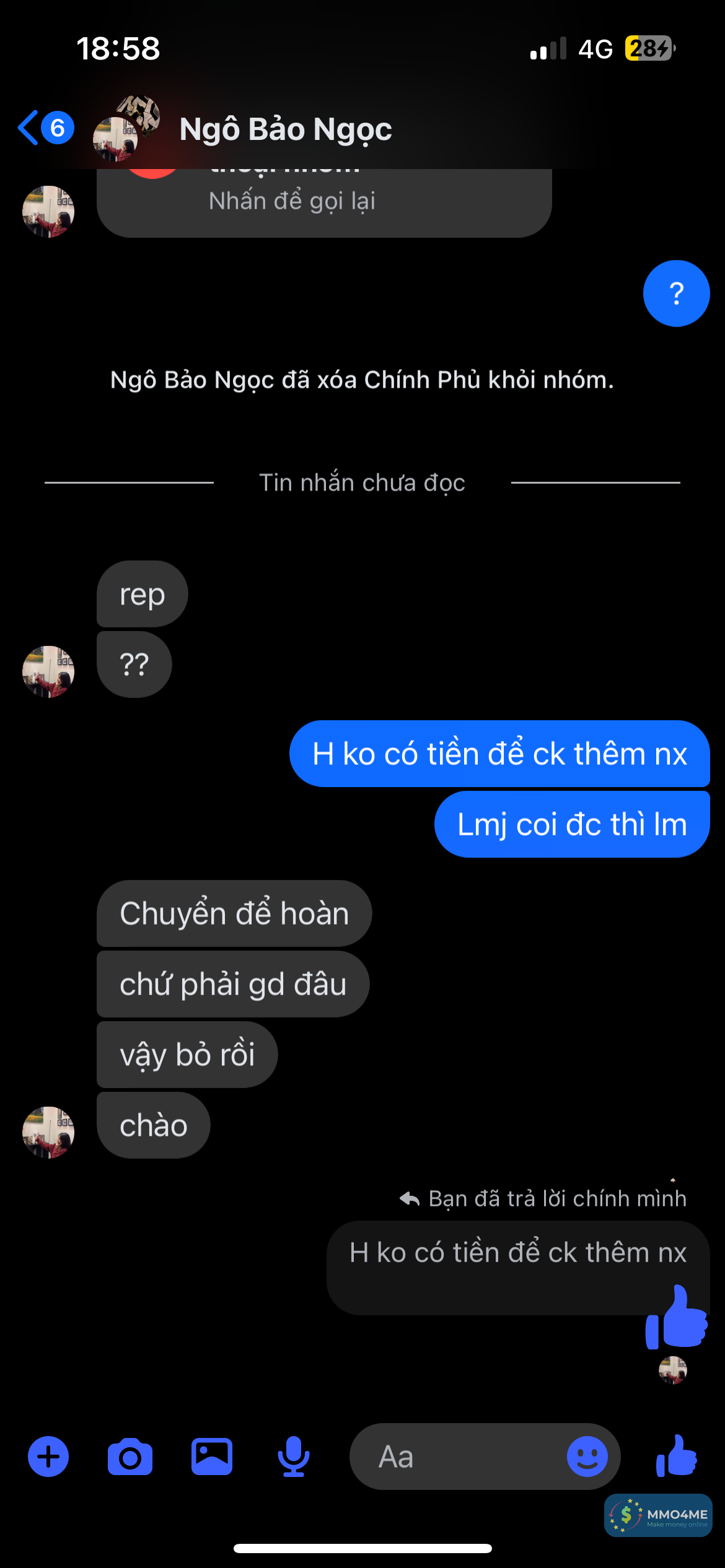The width and height of the screenshot is (725, 1568).
Task: Open the plus attachments menu
Action: pos(48,1457)
